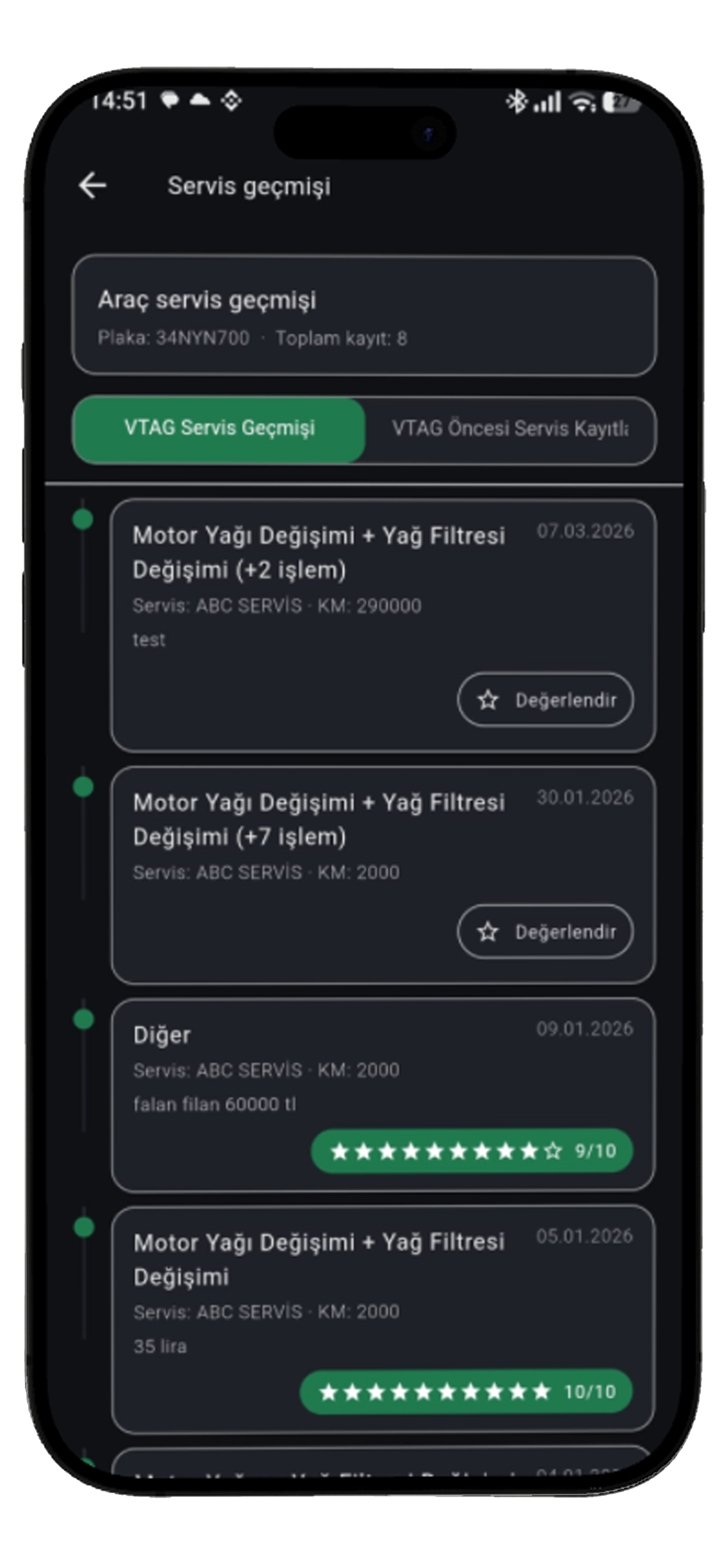Image resolution: width=722 pixels, height=1568 pixels.
Task: Tap the back arrow icon
Action: point(92,184)
